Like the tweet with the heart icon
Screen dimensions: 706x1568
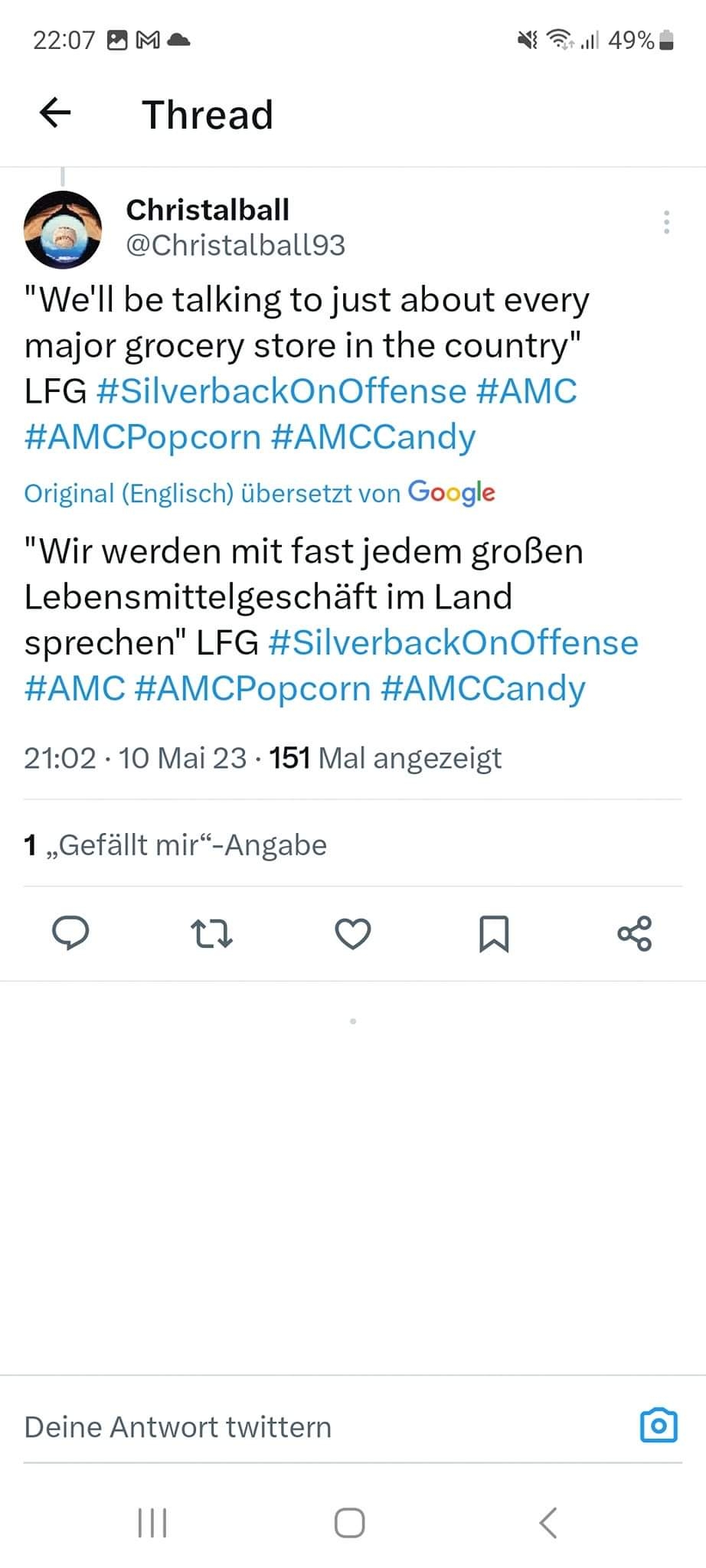352,933
